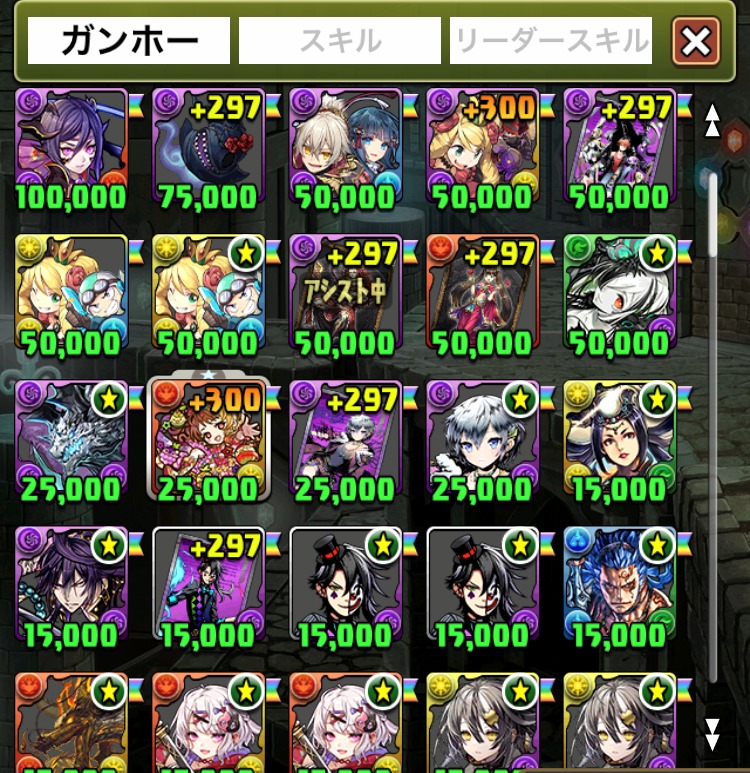Select the 100,000 purple-haired monster card
750x773 pixels.
pos(72,148)
